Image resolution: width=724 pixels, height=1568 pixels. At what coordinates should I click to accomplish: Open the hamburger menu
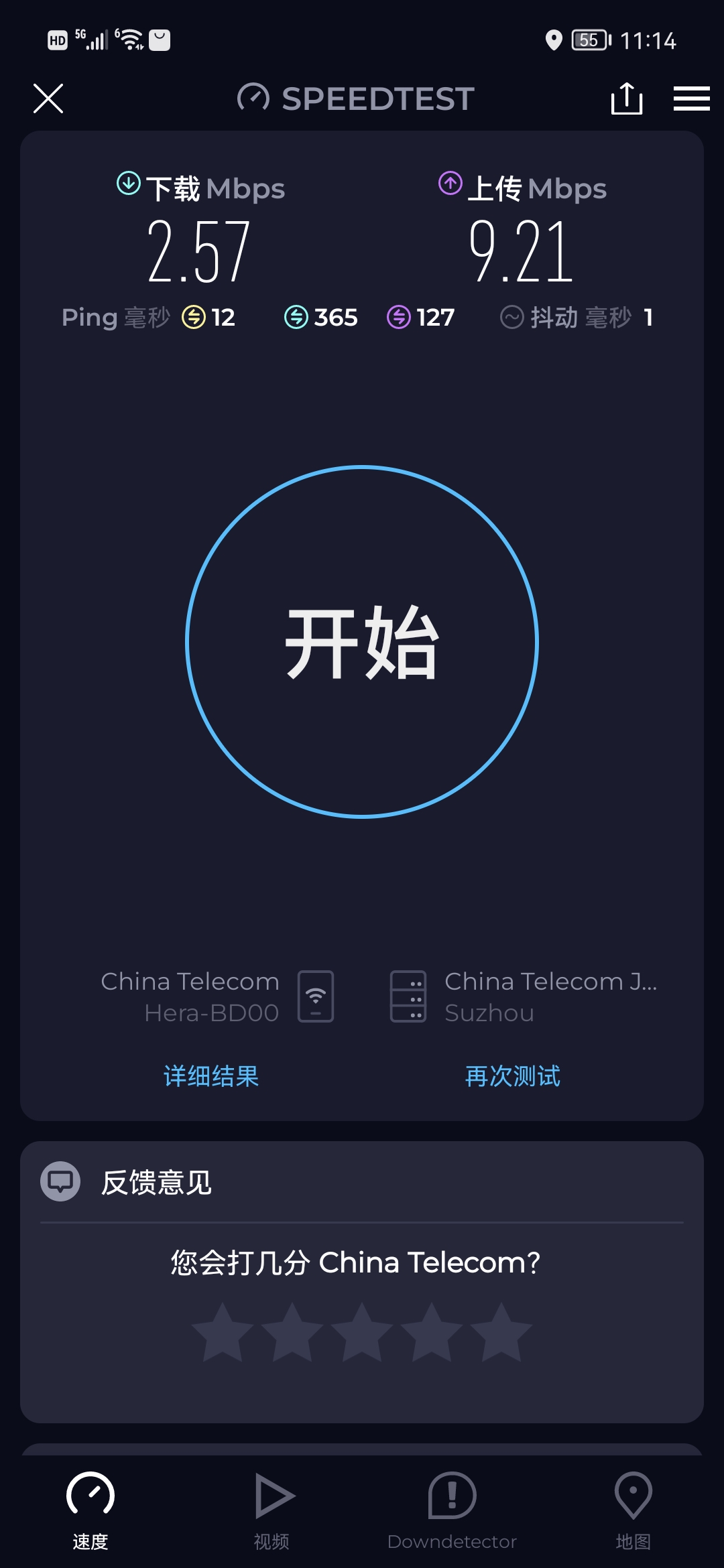click(x=691, y=99)
